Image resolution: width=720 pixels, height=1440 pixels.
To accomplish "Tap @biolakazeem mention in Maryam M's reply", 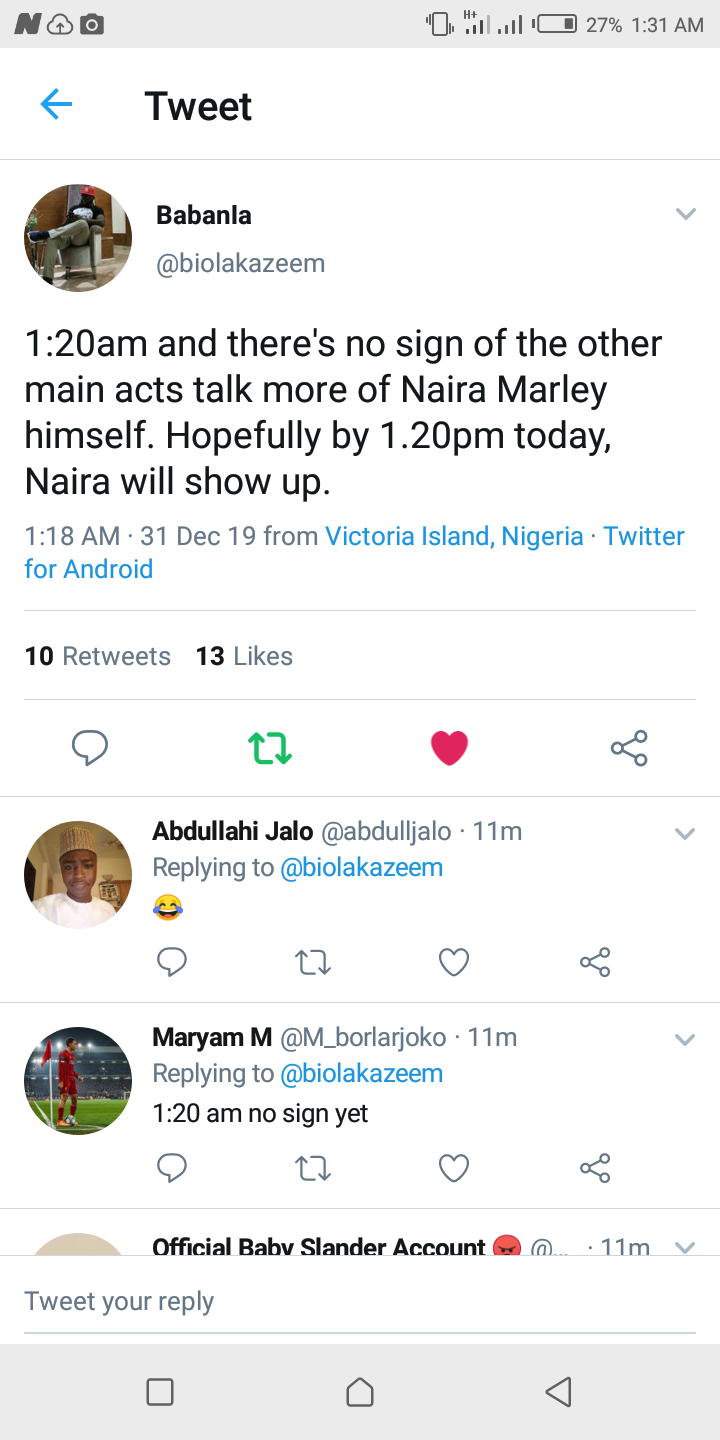I will (x=361, y=1073).
